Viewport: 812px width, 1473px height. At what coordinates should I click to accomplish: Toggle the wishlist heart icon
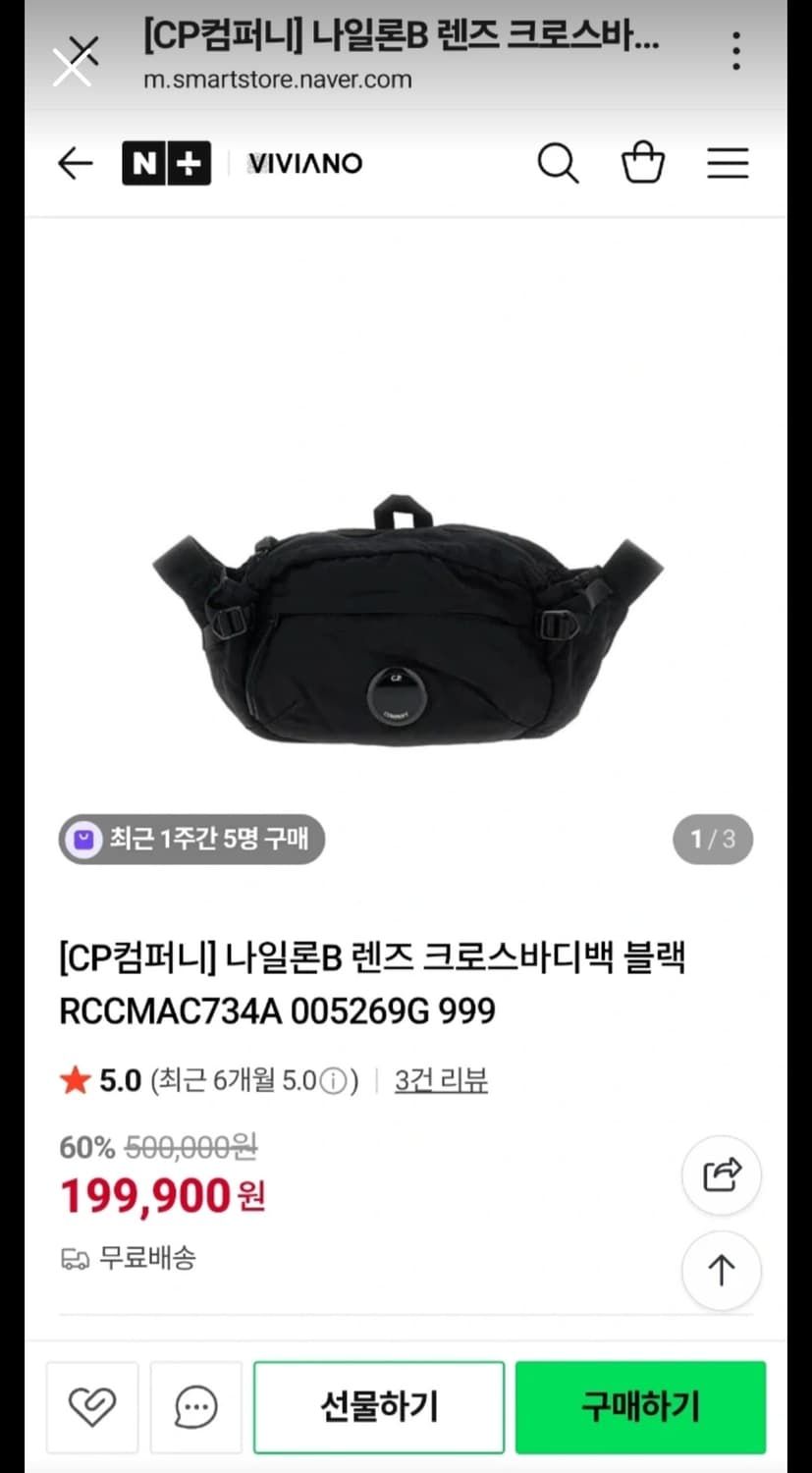pyautogui.click(x=92, y=1406)
